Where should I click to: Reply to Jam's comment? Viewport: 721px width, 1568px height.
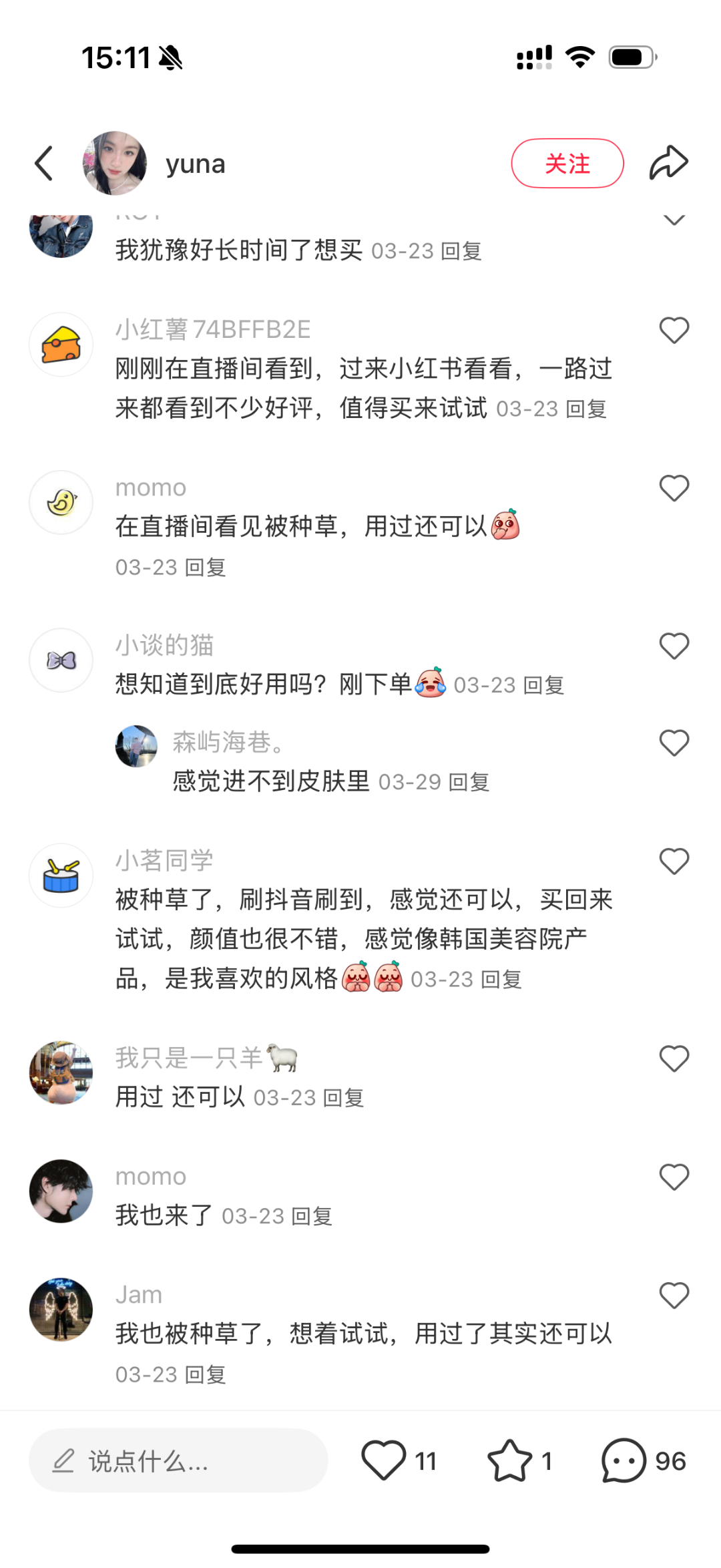point(205,1375)
